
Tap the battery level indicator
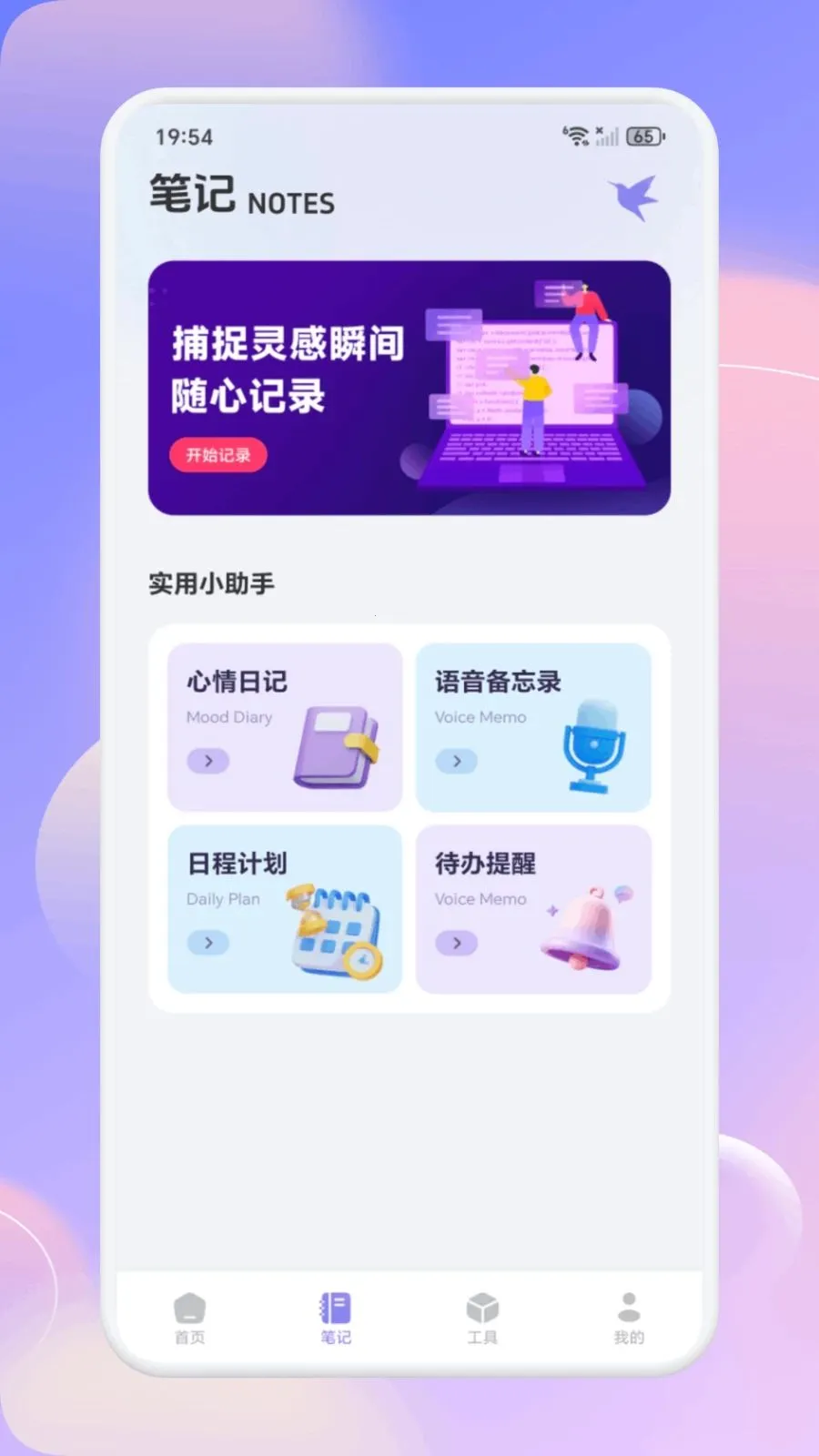point(644,135)
